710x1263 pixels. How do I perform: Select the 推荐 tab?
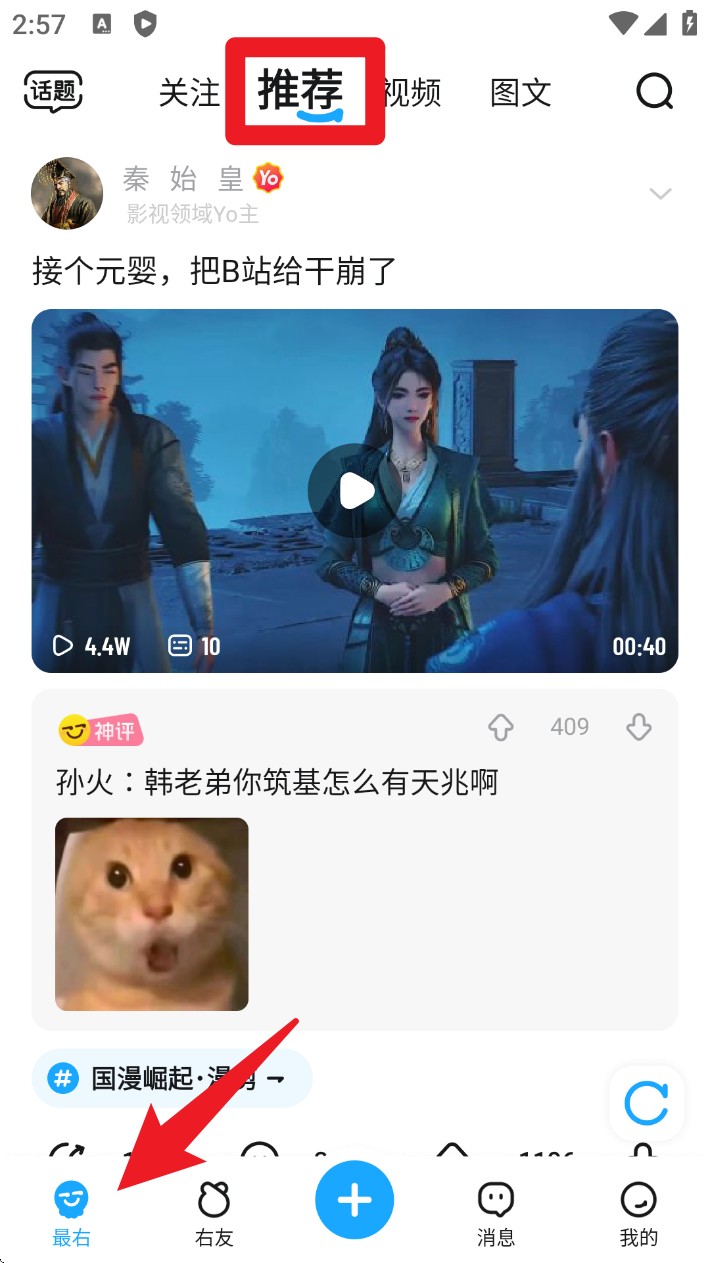click(302, 92)
